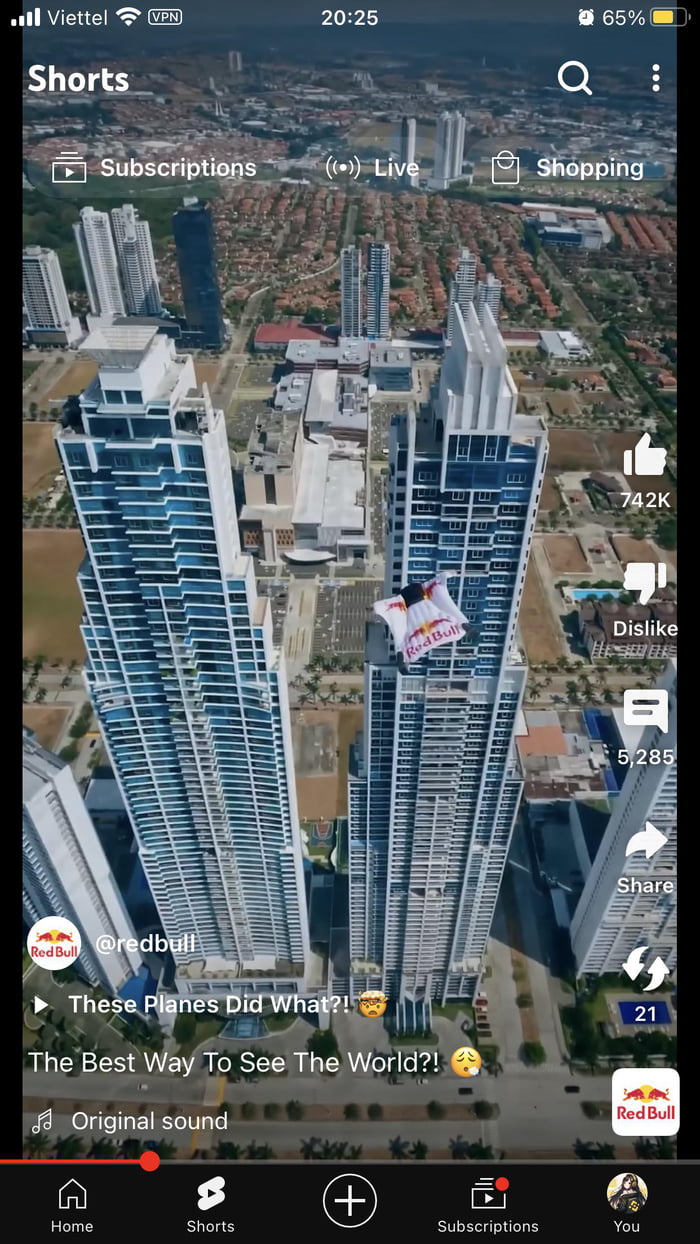
Task: Go to the Home tab
Action: coord(72,1205)
